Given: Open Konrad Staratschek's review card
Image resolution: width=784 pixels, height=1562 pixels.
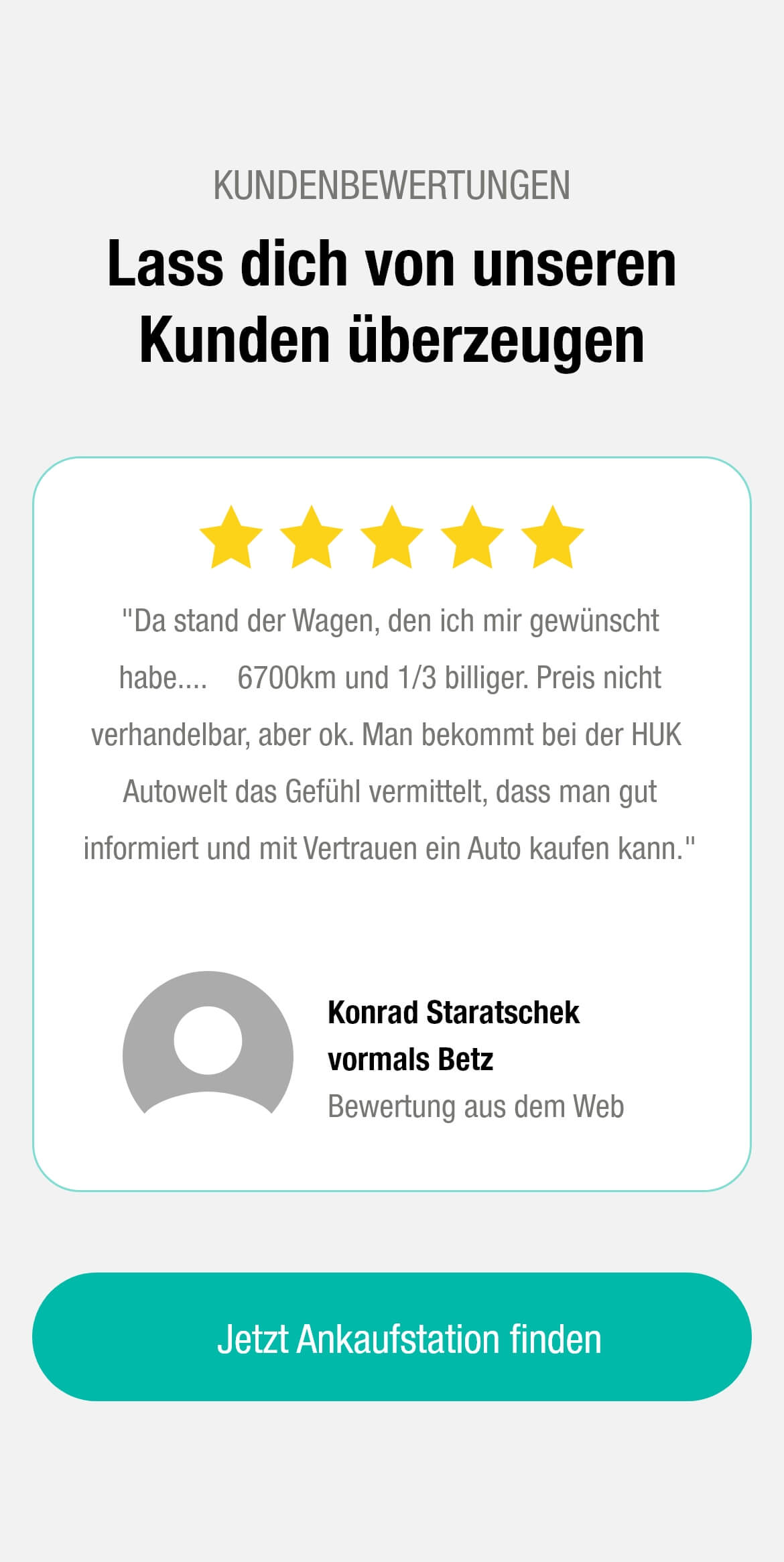Looking at the screenshot, I should [x=392, y=824].
